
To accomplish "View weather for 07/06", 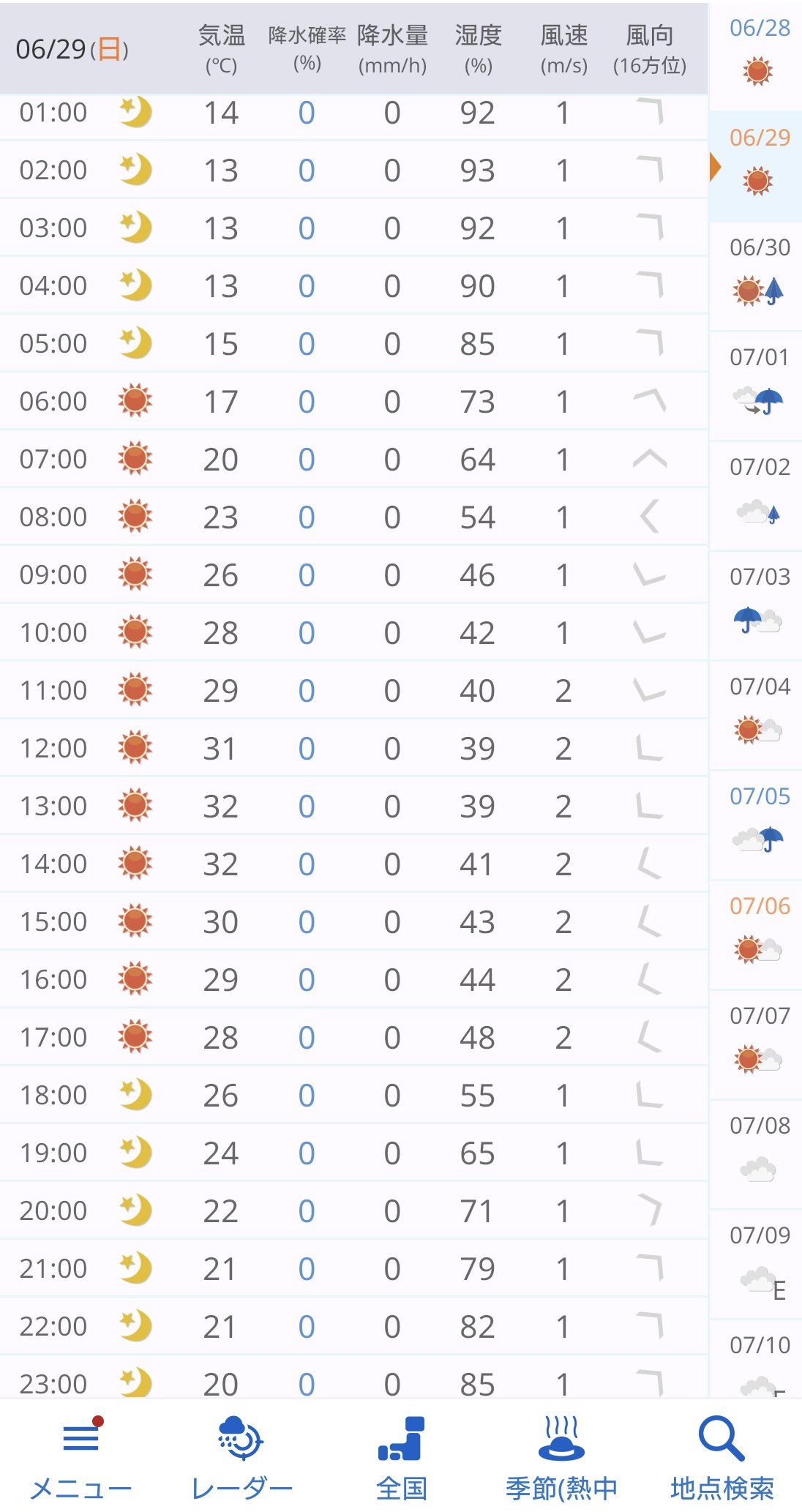I will [756, 935].
